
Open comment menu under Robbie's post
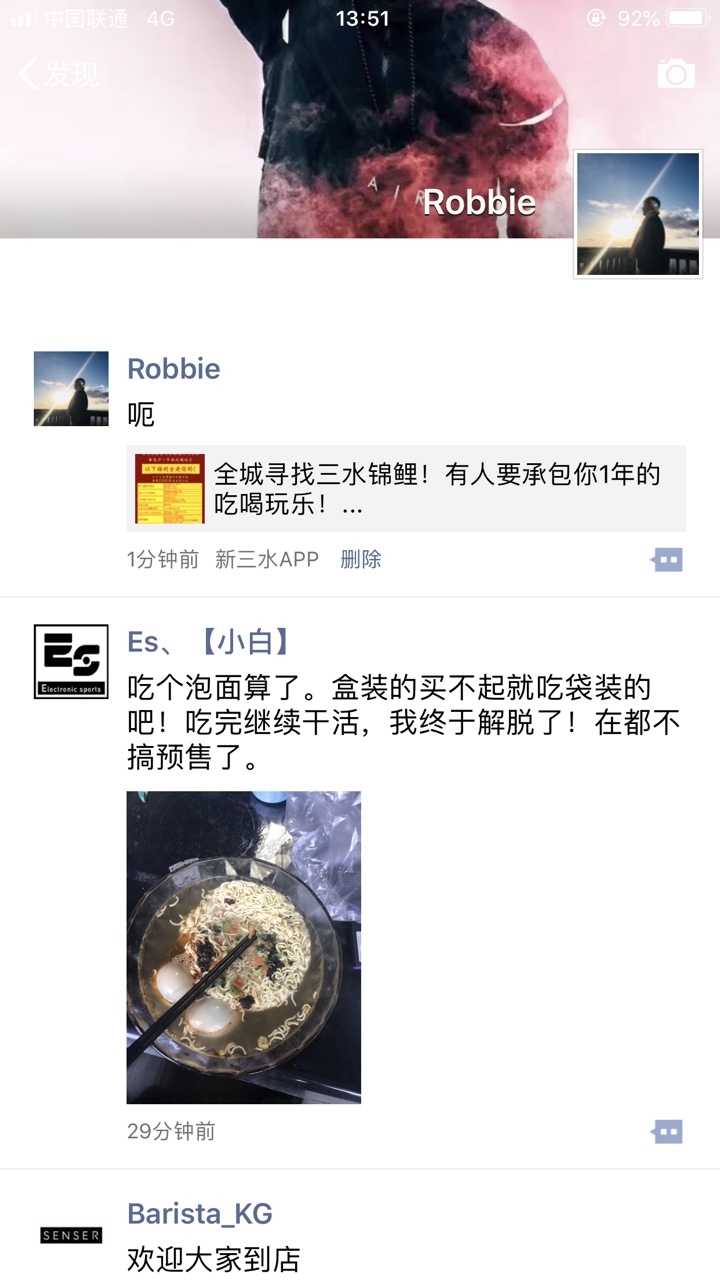coord(667,560)
